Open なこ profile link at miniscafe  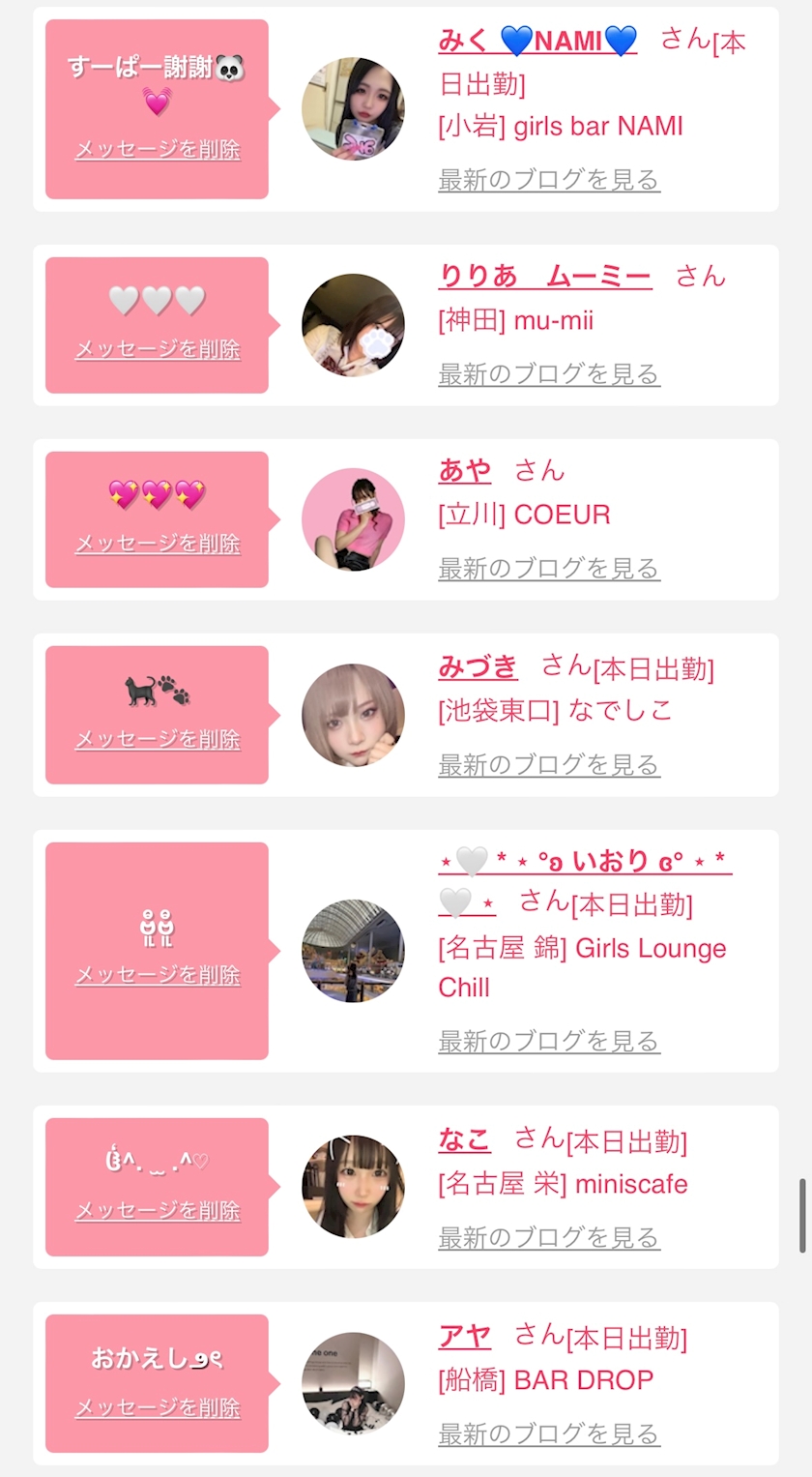coord(464,1139)
